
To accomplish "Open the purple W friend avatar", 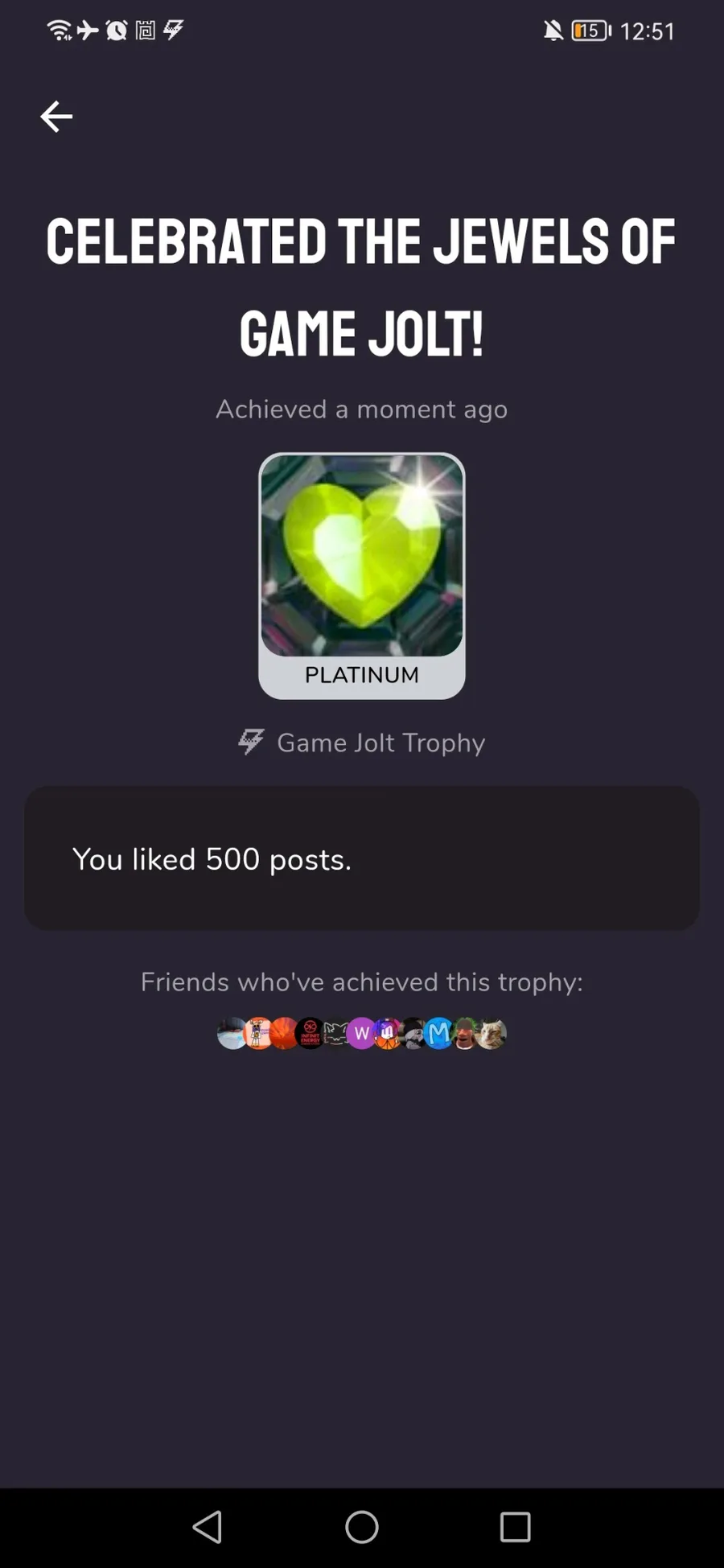I will [x=361, y=1033].
